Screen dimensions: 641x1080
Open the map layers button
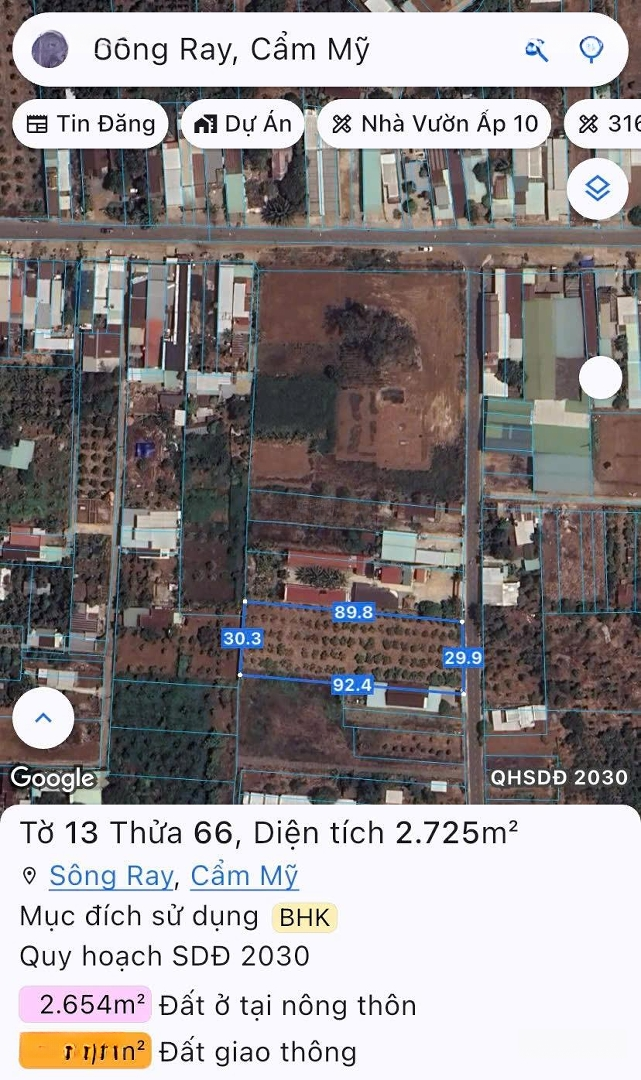(597, 188)
